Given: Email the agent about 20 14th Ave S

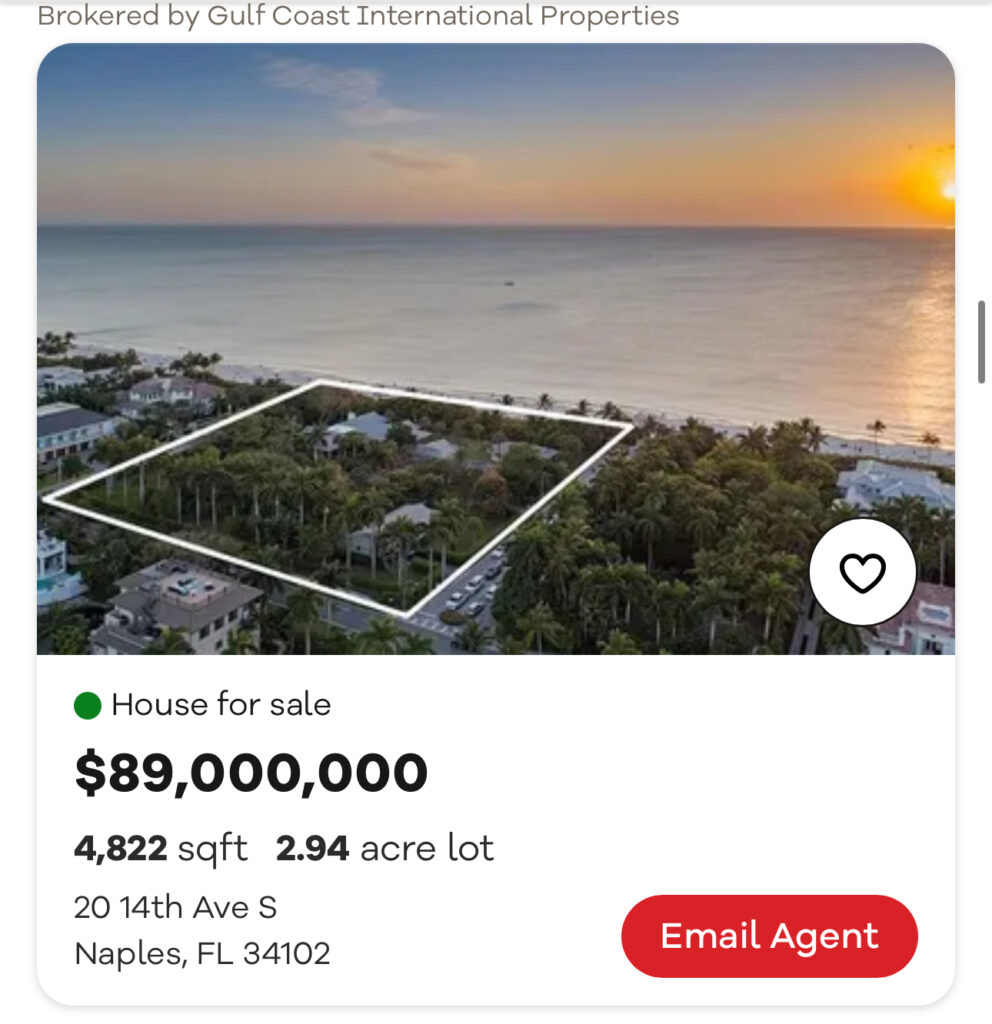Looking at the screenshot, I should coord(769,936).
